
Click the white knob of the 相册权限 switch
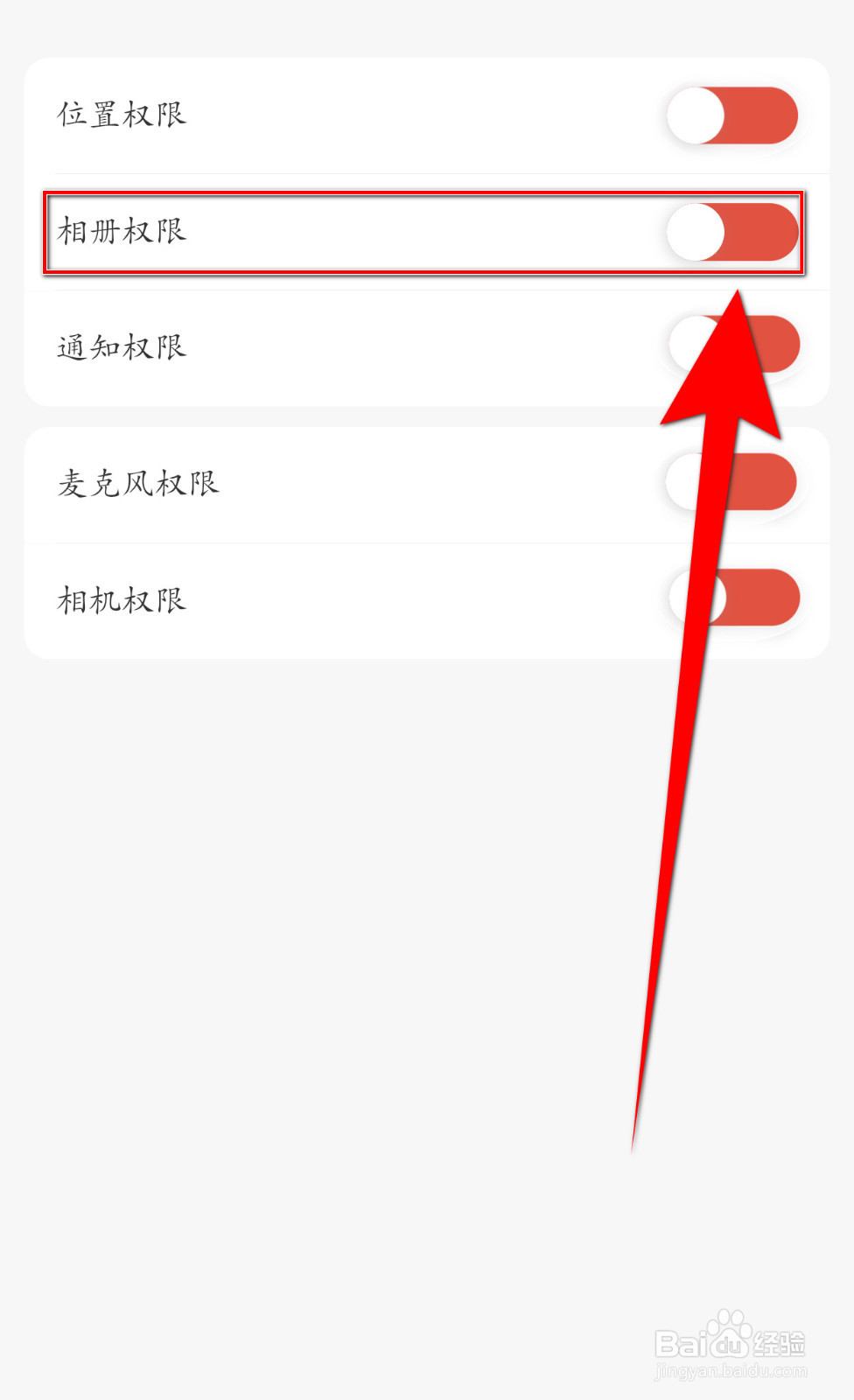coord(697,231)
